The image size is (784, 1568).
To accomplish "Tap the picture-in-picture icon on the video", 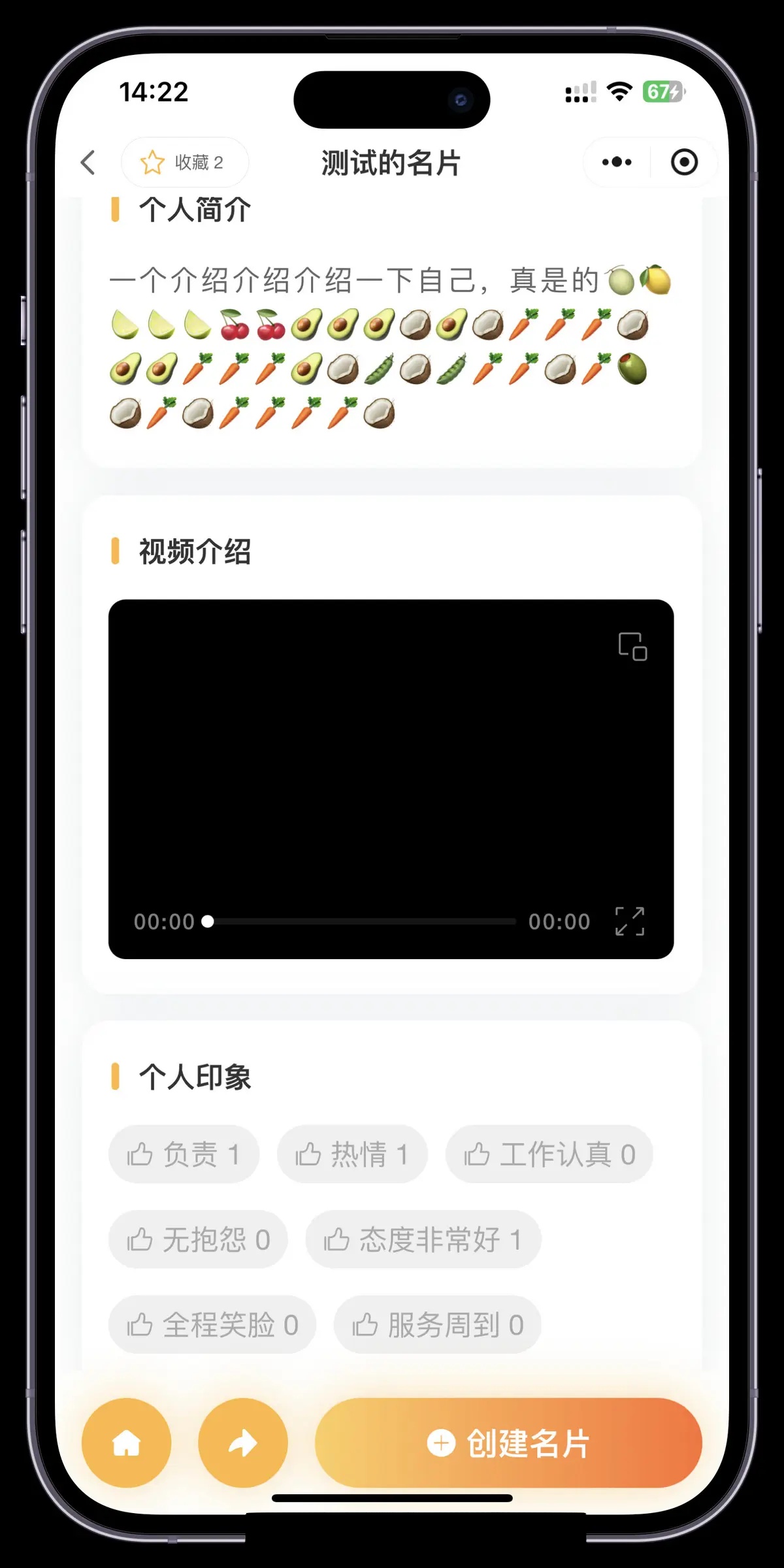I will (x=632, y=646).
